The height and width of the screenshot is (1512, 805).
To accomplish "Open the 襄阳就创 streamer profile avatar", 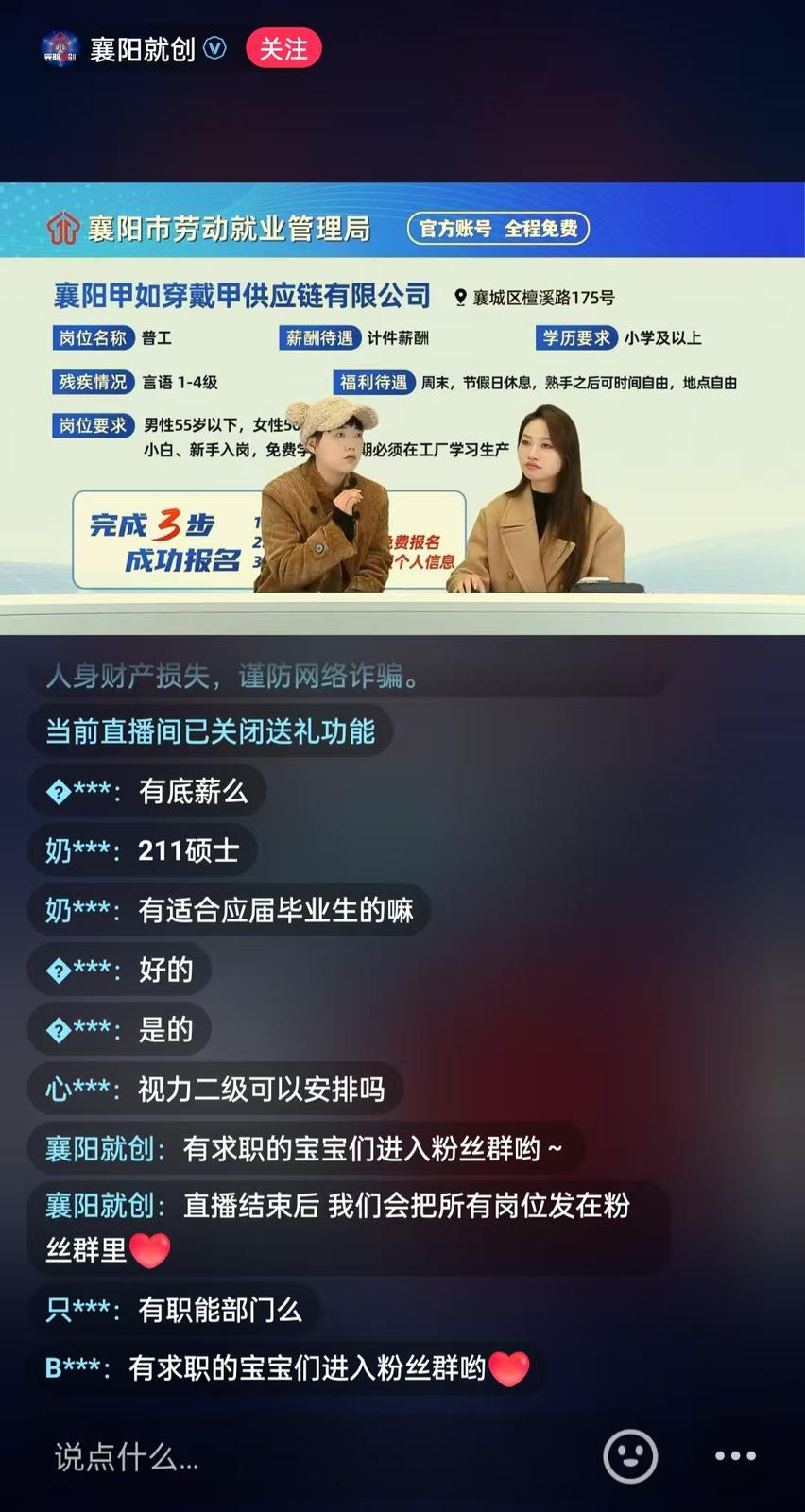I will tap(60, 48).
